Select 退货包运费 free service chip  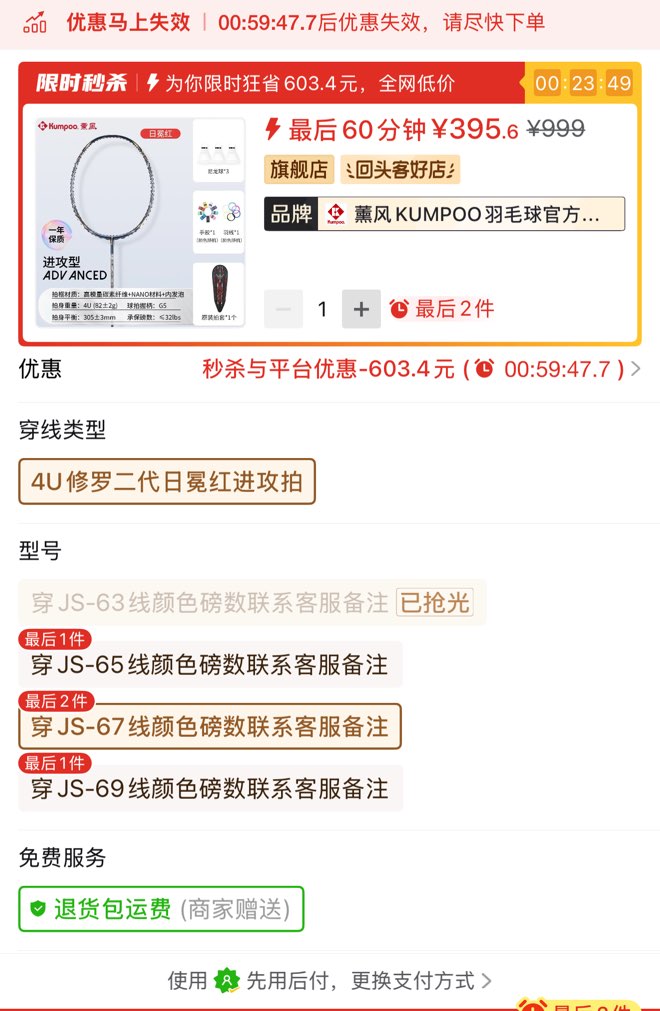(161, 909)
